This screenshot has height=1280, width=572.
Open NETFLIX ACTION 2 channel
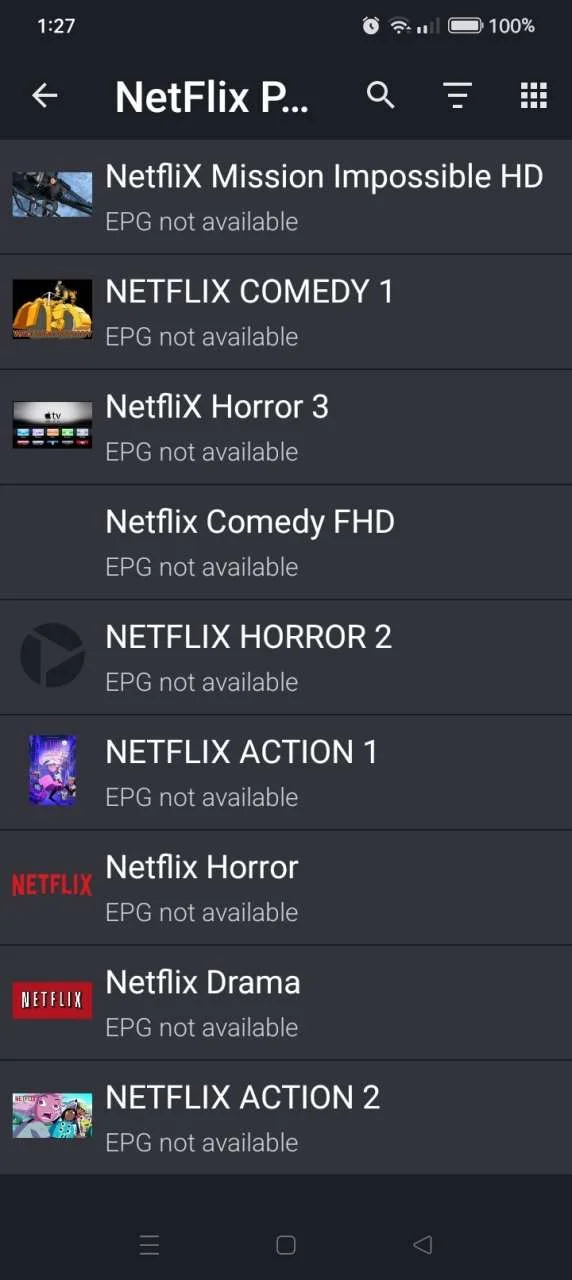pos(286,1117)
